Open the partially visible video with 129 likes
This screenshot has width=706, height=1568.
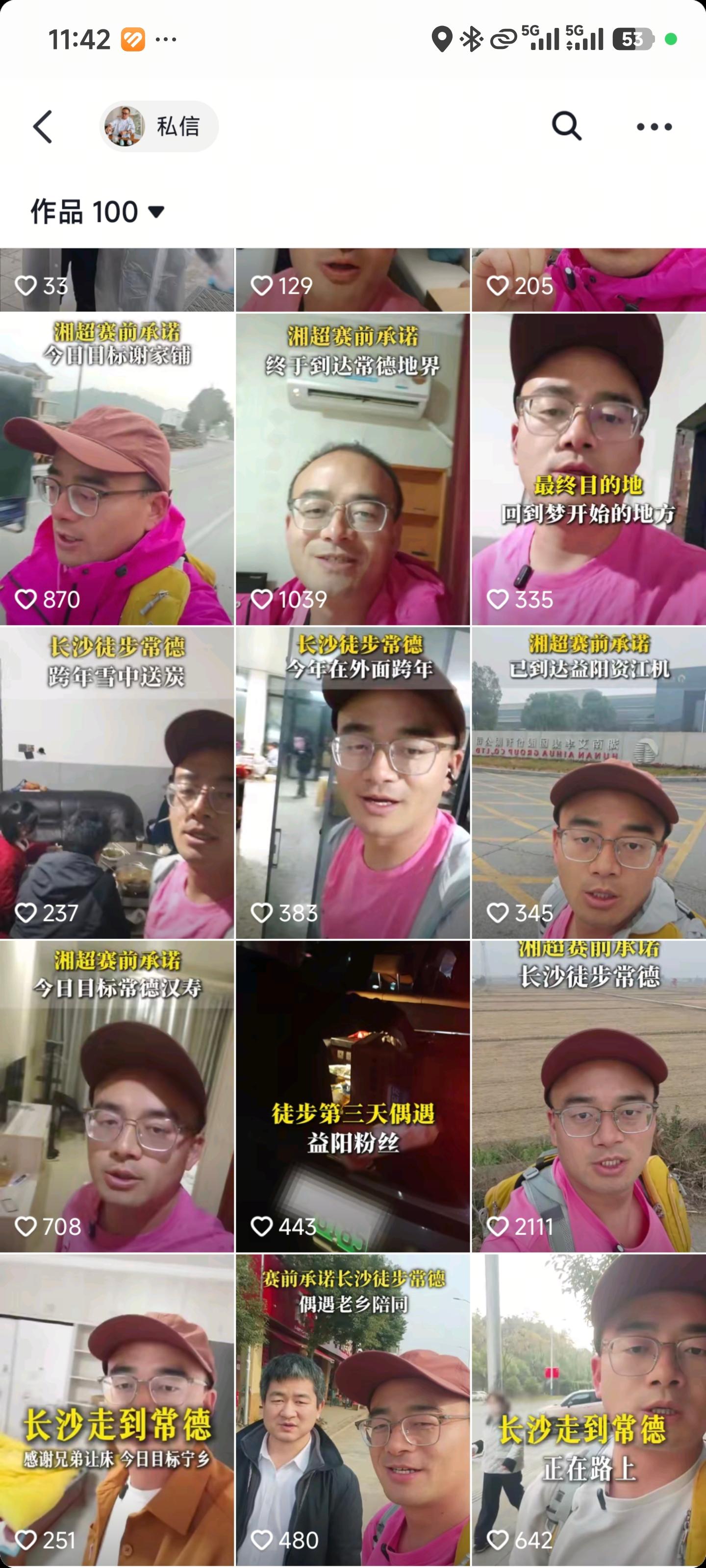353,279
